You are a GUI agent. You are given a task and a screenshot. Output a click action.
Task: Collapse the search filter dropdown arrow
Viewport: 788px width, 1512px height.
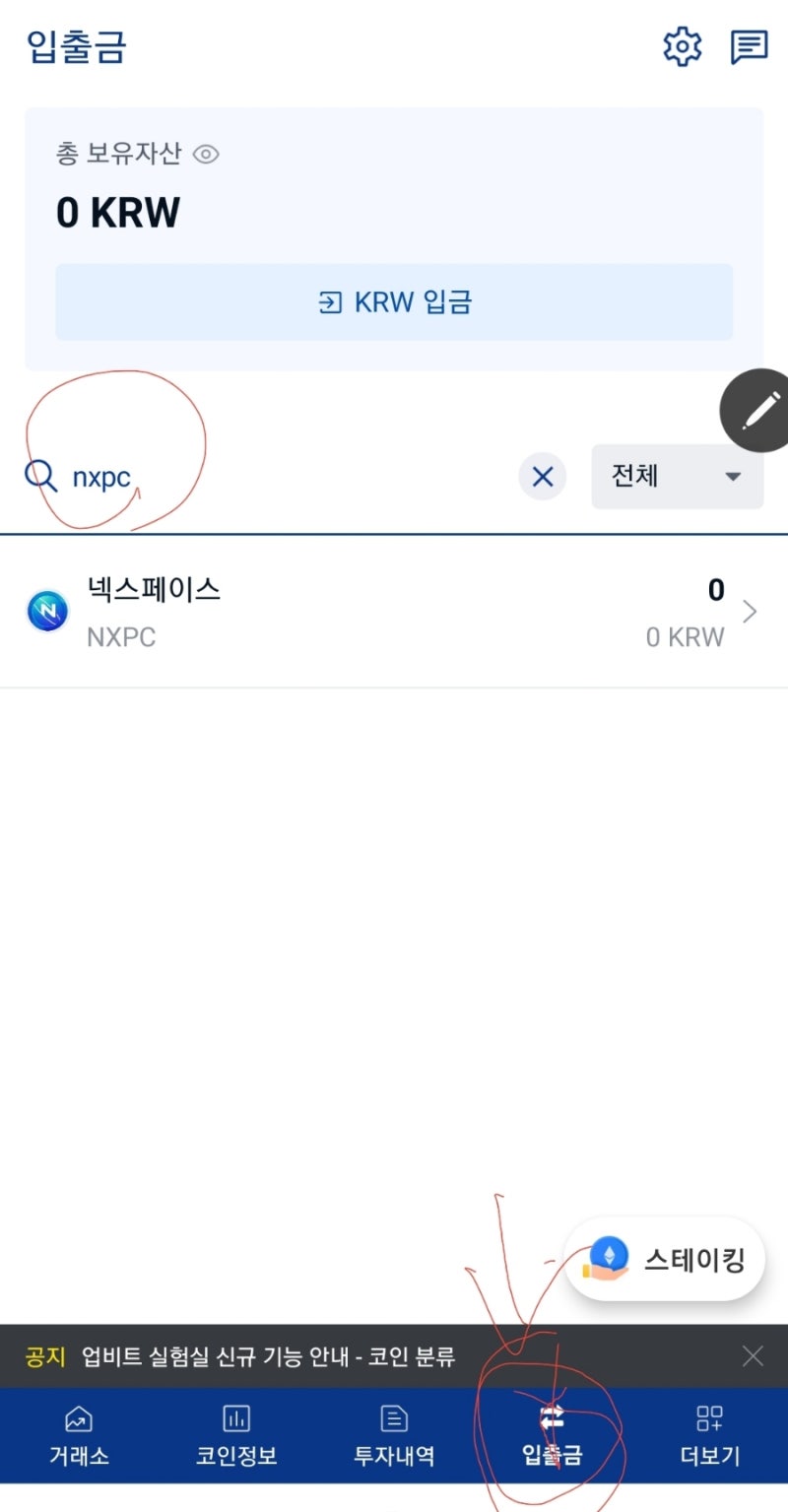(733, 476)
